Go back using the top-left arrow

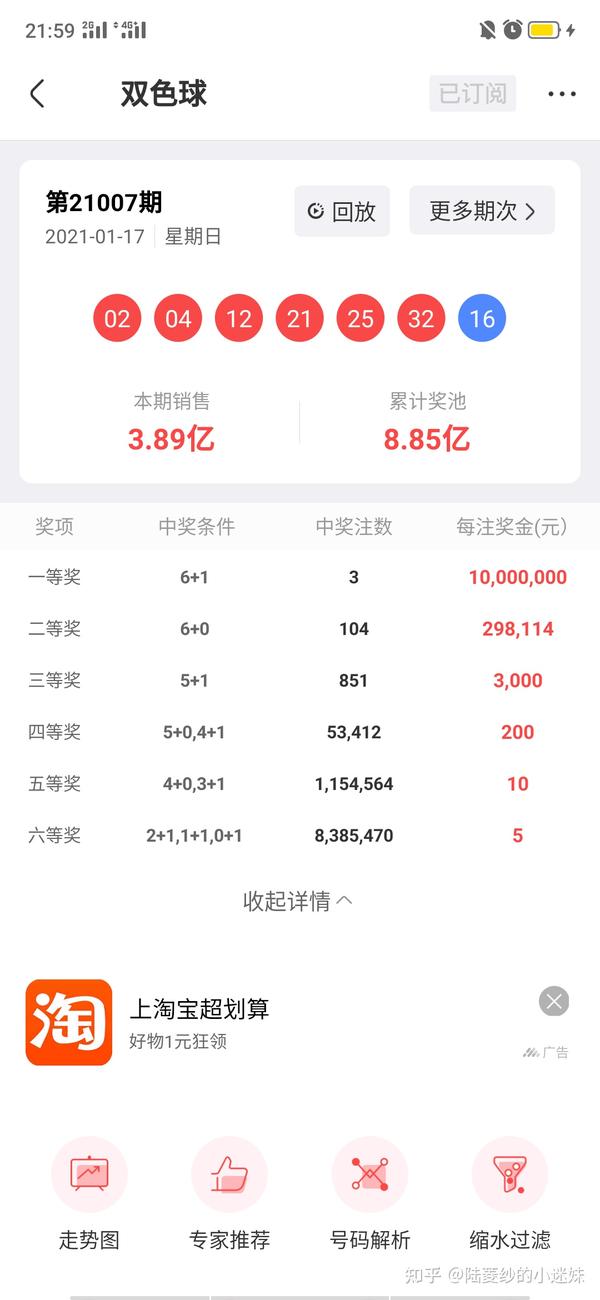click(37, 94)
